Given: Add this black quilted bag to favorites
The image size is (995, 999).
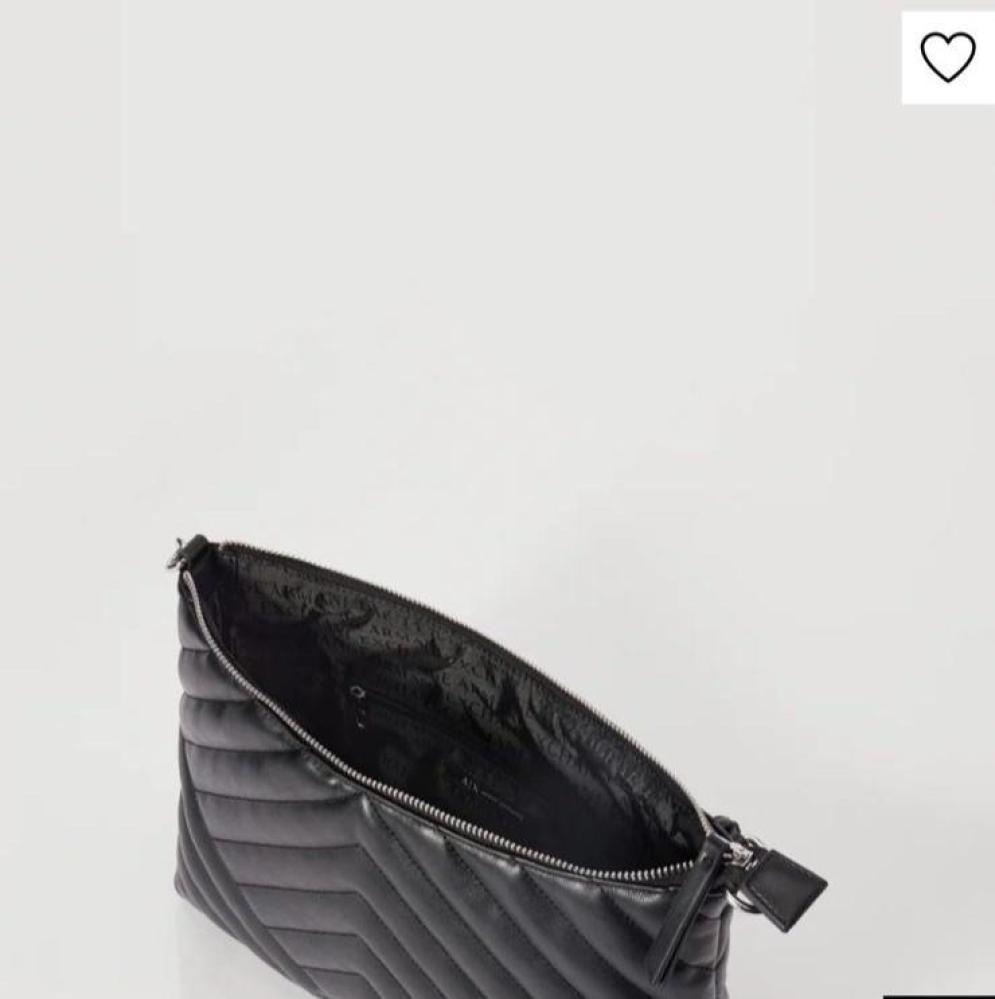Looking at the screenshot, I should pyautogui.click(x=946, y=58).
